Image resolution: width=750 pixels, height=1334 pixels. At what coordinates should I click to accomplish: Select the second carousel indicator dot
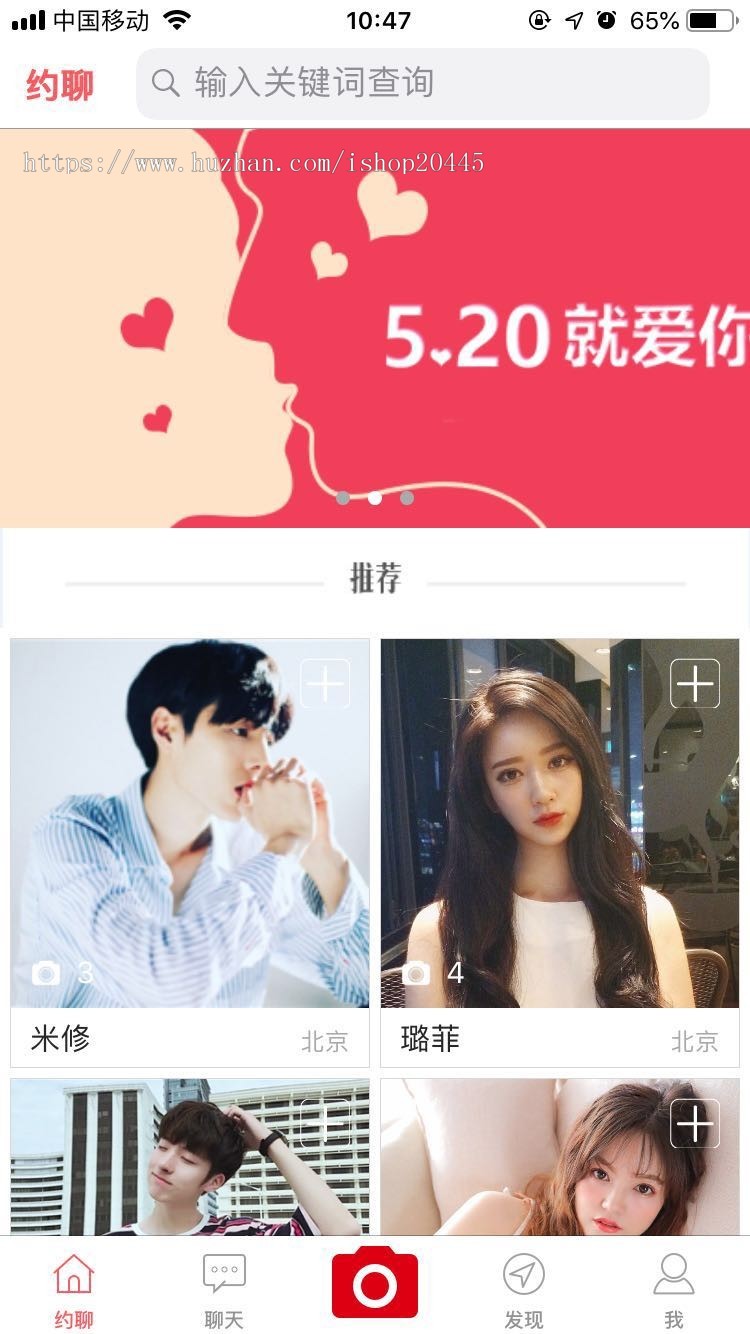click(x=375, y=497)
